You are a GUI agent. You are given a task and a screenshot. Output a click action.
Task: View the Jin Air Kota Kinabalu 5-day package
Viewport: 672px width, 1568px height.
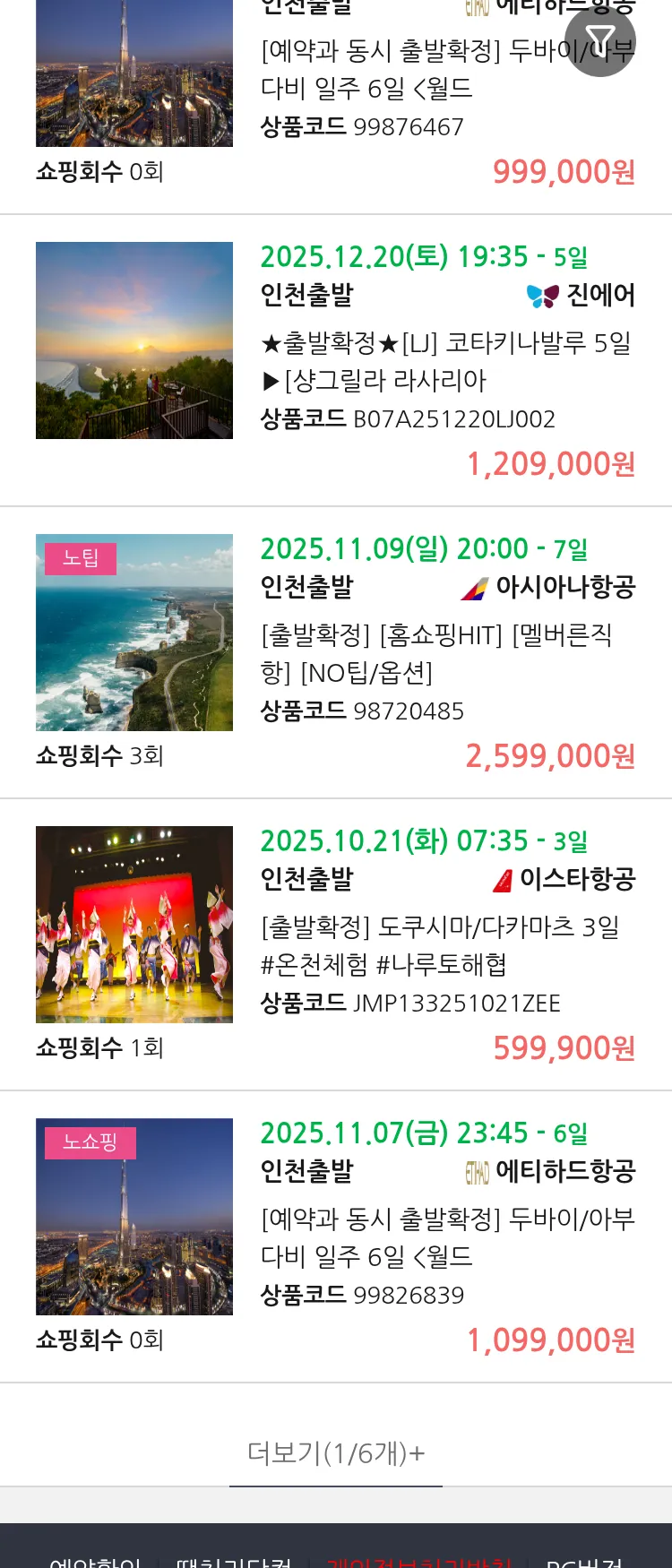coord(445,361)
